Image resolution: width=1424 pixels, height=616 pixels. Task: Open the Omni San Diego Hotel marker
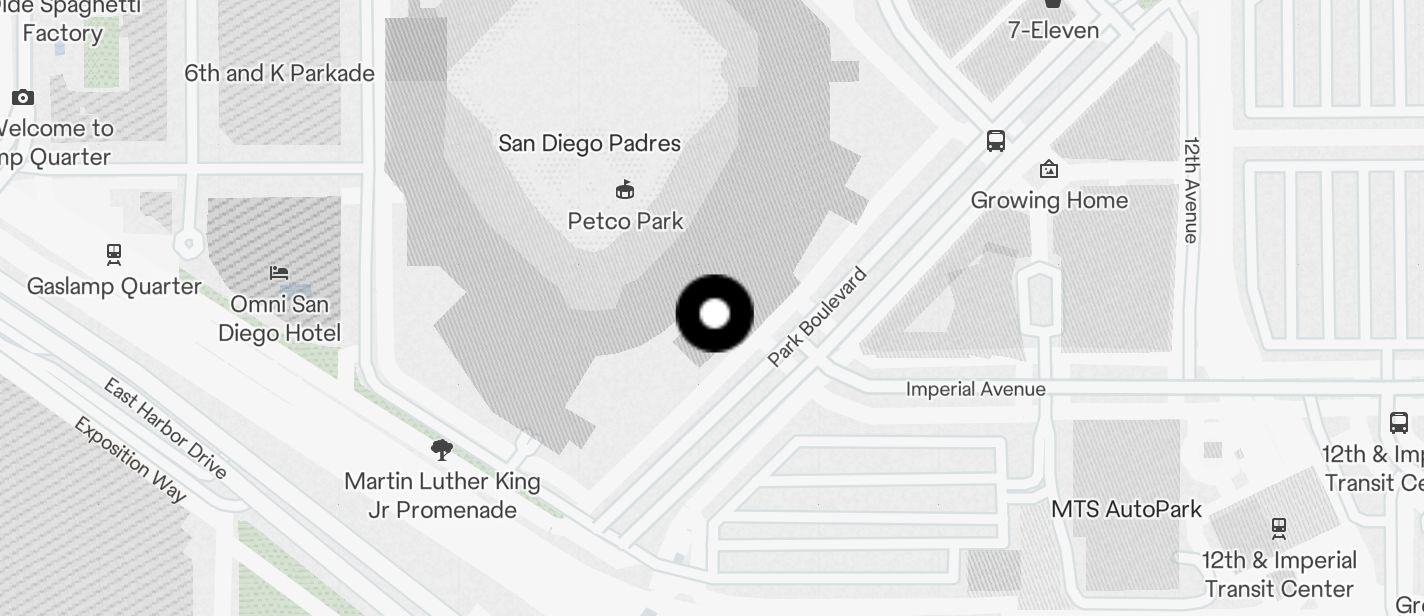coord(279,272)
